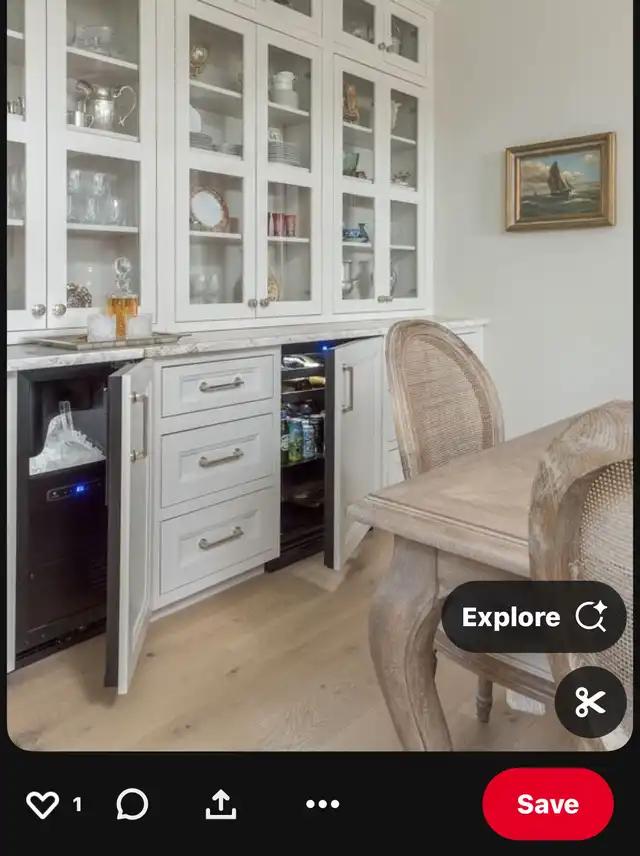Share this pin
640x856 pixels.
(x=221, y=804)
